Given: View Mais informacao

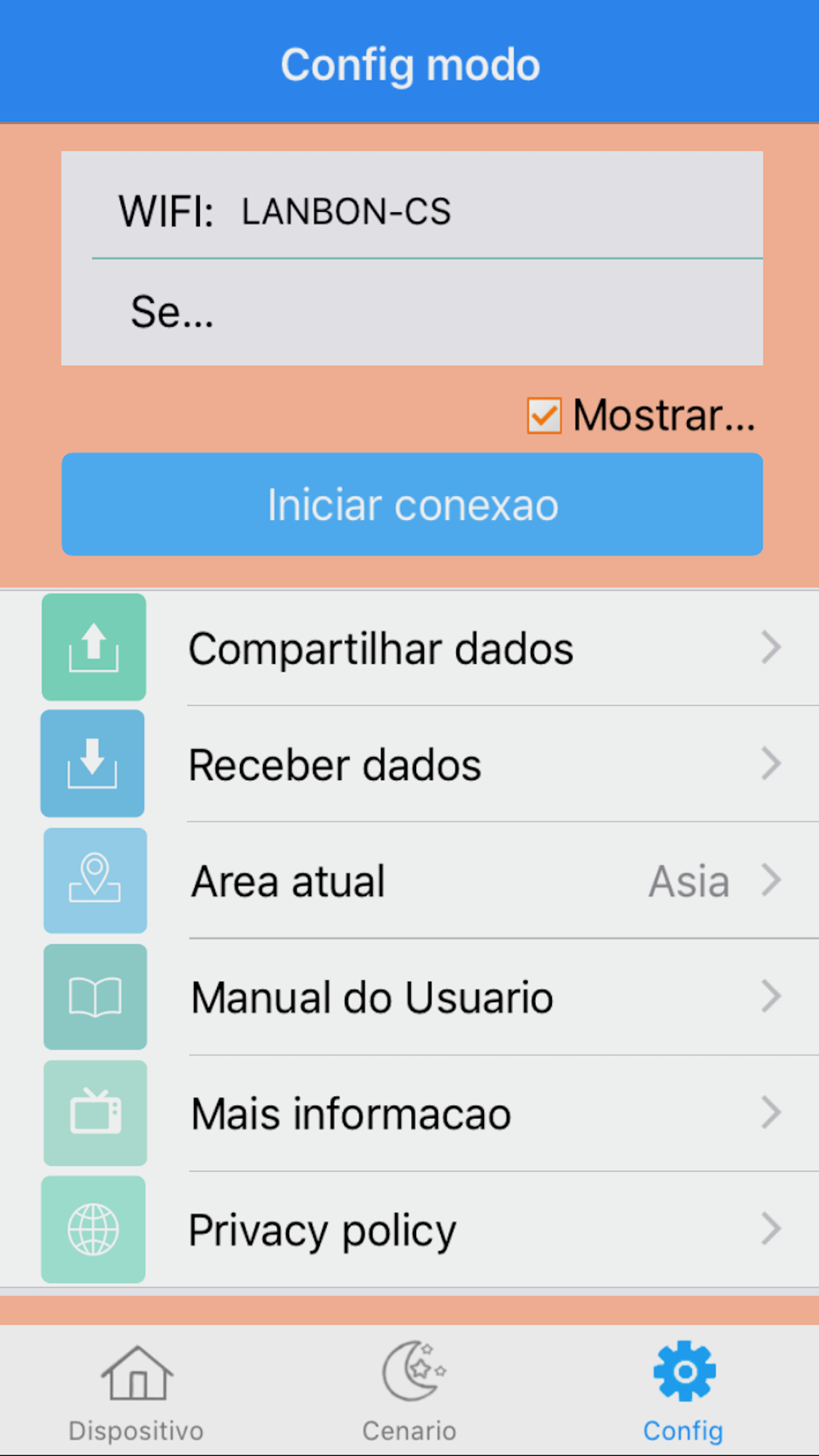Looking at the screenshot, I should point(409,1114).
